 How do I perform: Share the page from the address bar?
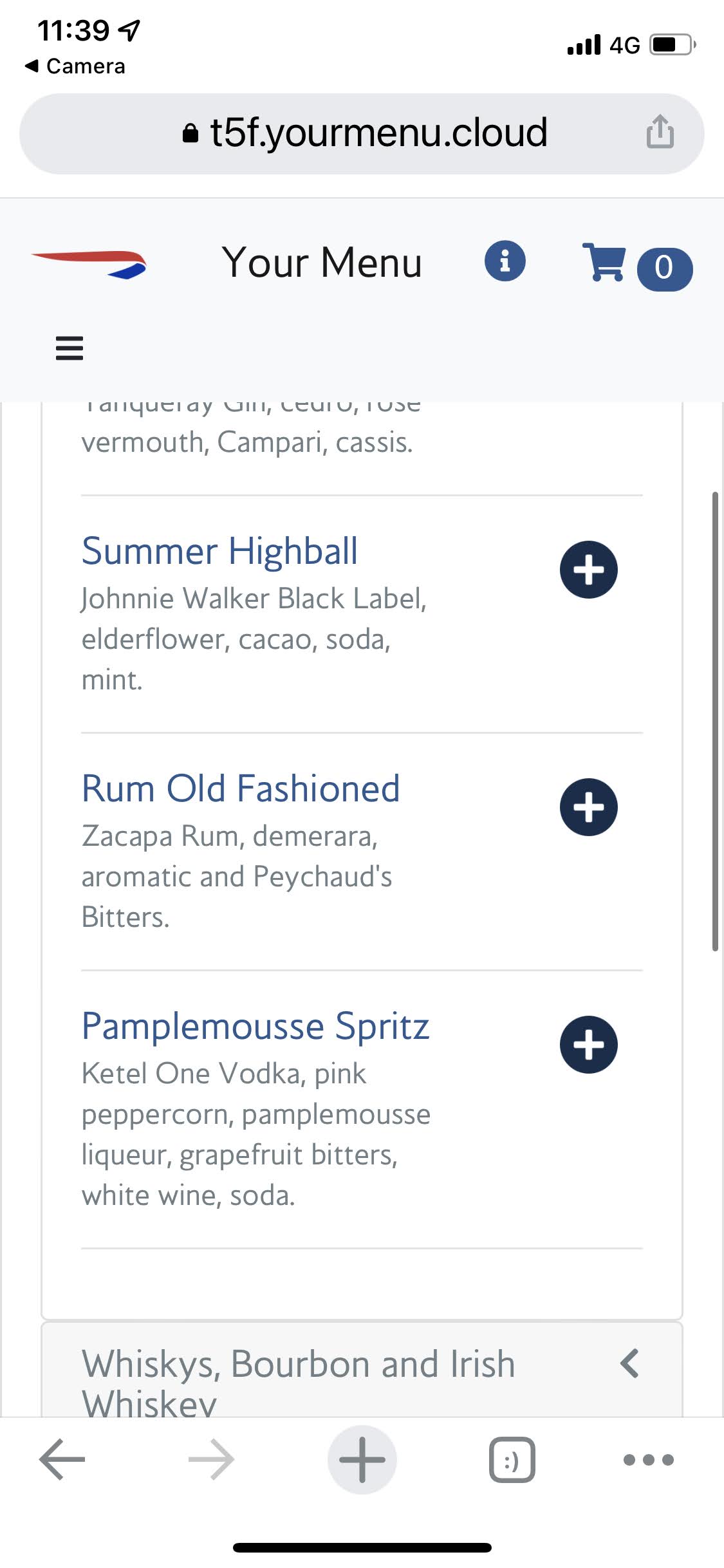pyautogui.click(x=660, y=132)
